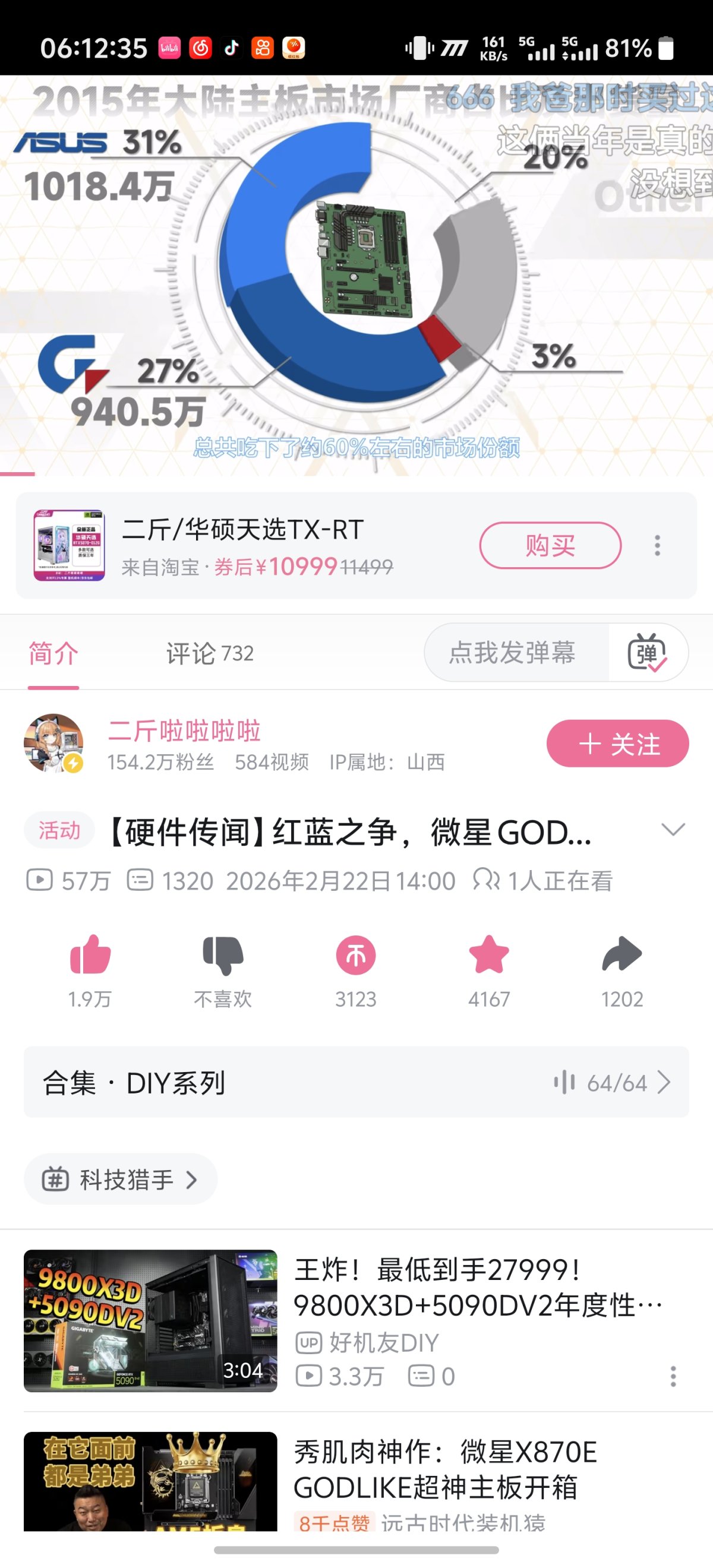This screenshot has width=713, height=1568.
Task: Tap the video player area
Action: pos(356,274)
